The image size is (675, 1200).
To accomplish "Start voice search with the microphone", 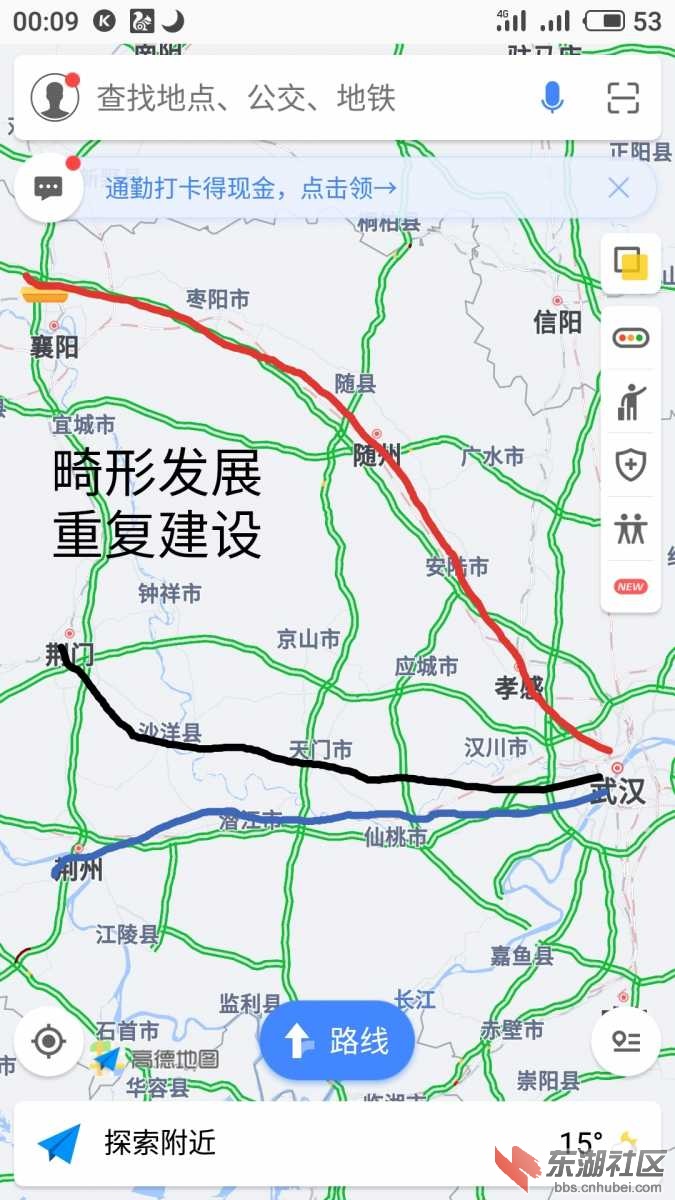I will [552, 97].
